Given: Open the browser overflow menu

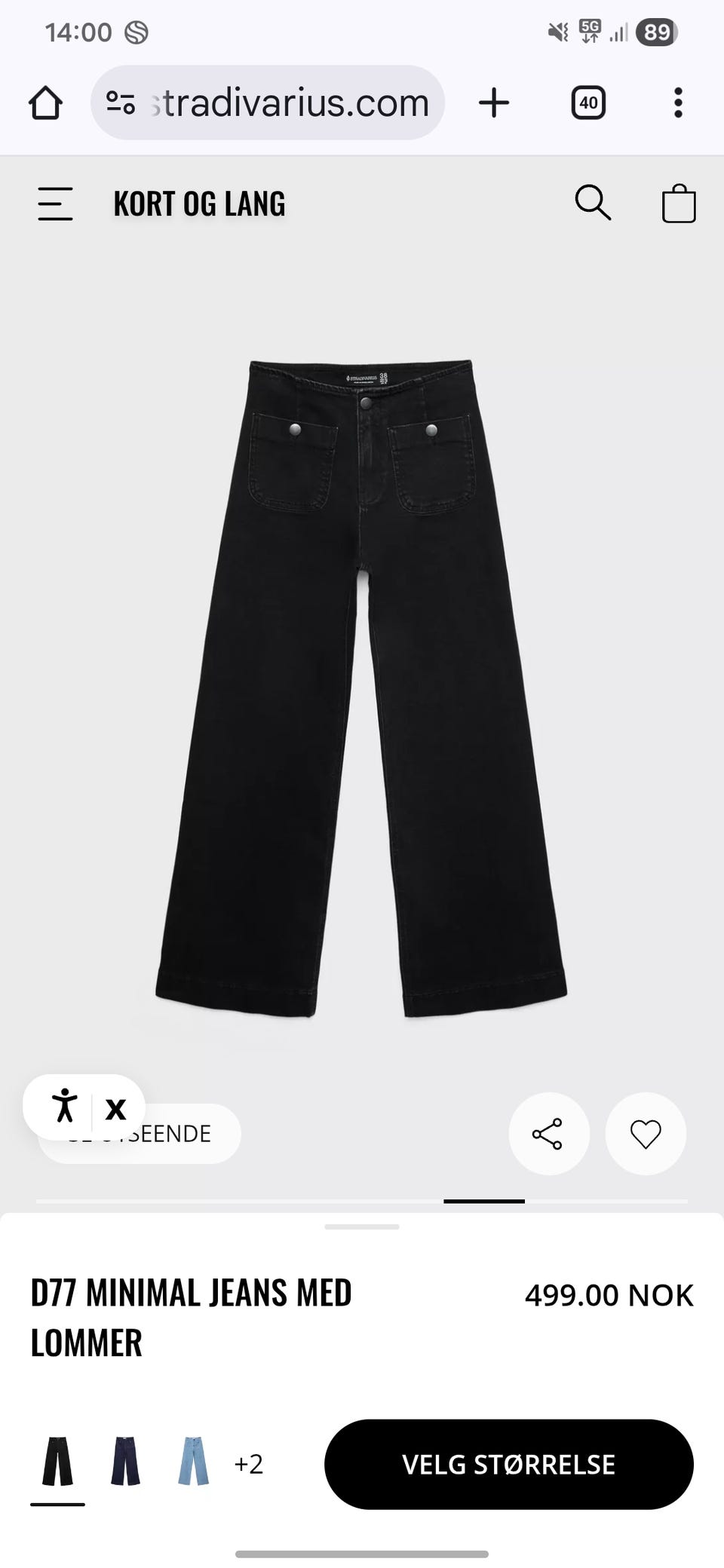Looking at the screenshot, I should point(678,103).
